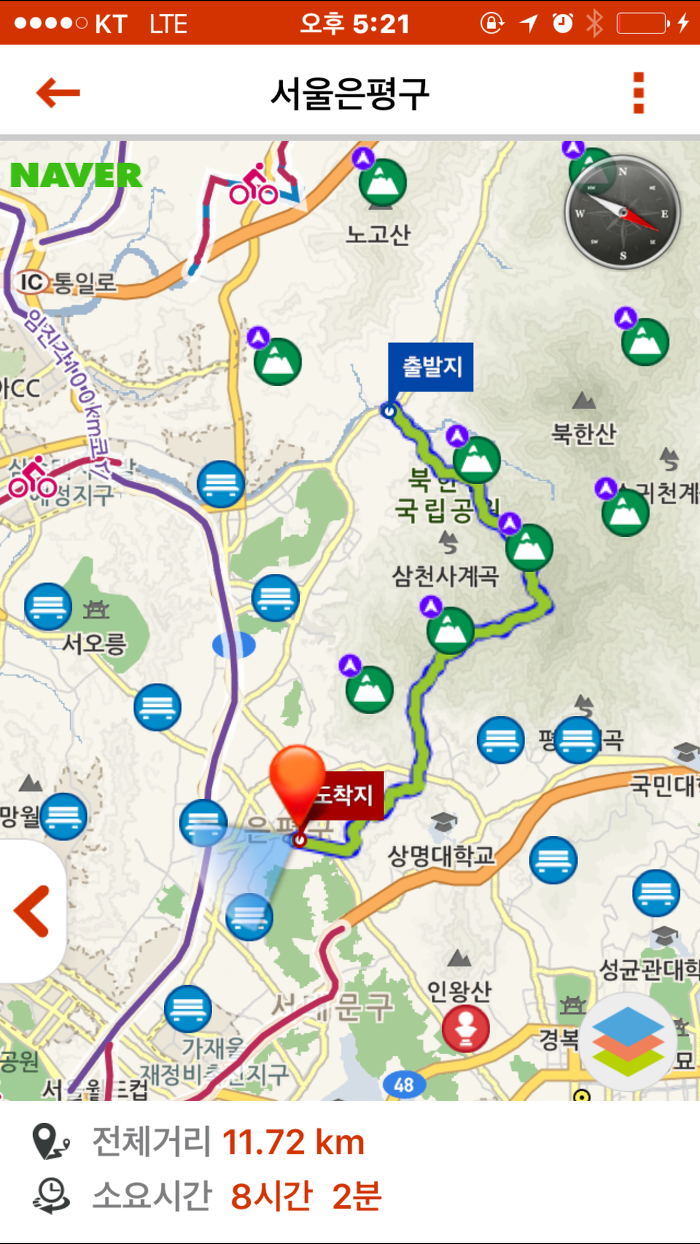Expand the left side panel arrow
This screenshot has width=700, height=1244.
pos(32,911)
